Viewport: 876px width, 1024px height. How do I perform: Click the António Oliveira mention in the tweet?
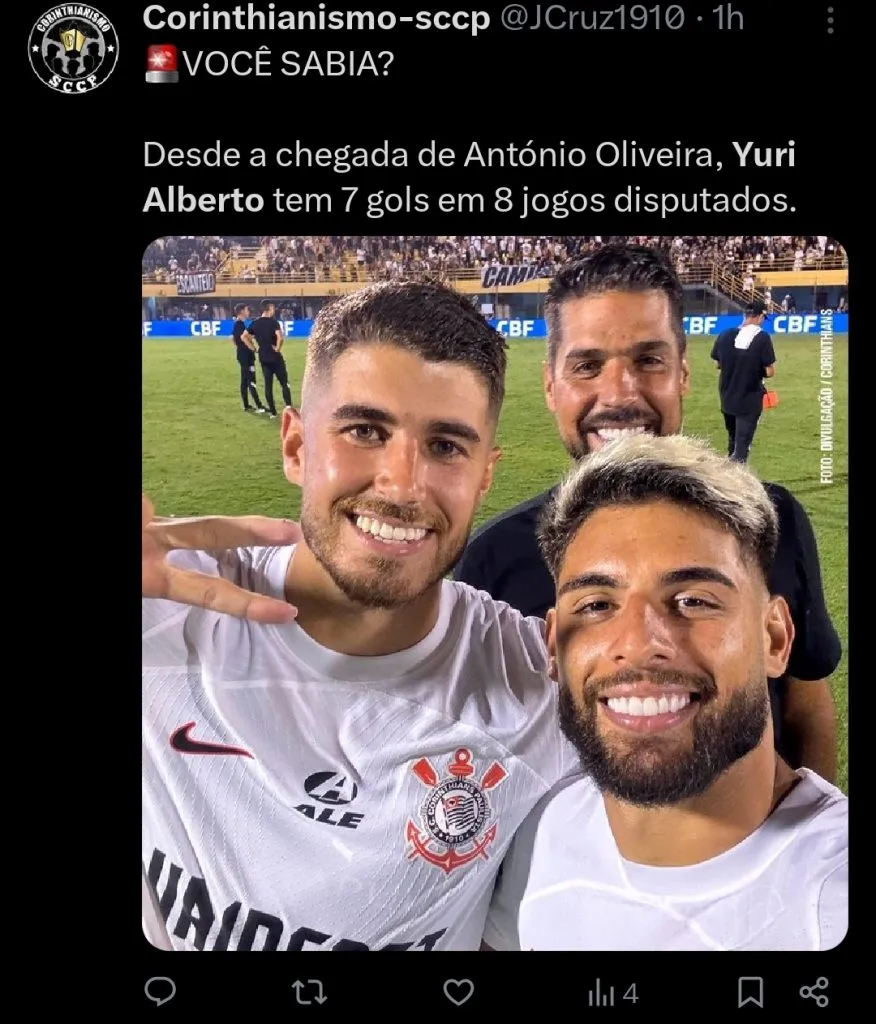(587, 155)
